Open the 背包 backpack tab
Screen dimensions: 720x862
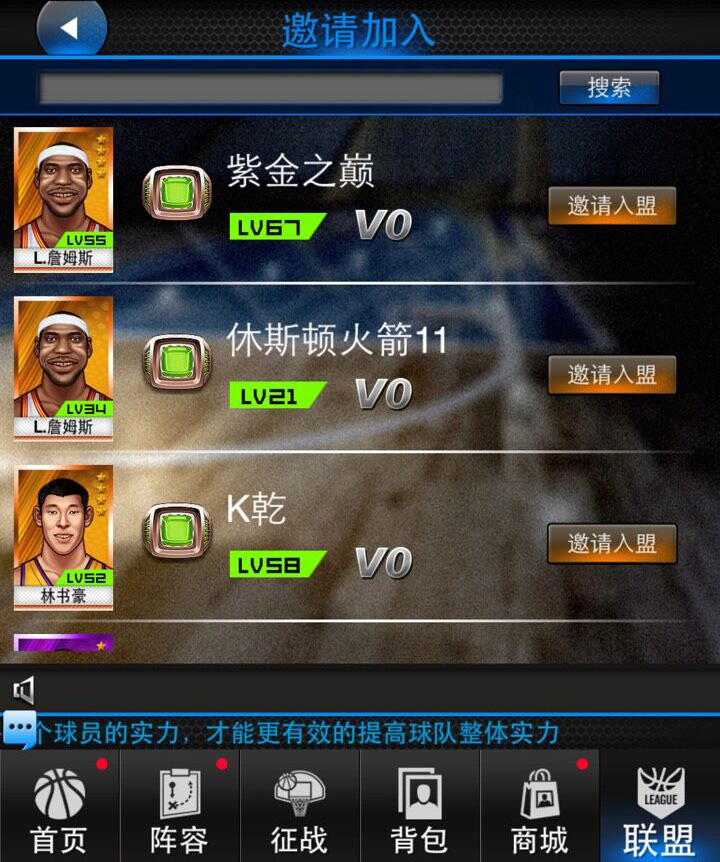[x=419, y=808]
